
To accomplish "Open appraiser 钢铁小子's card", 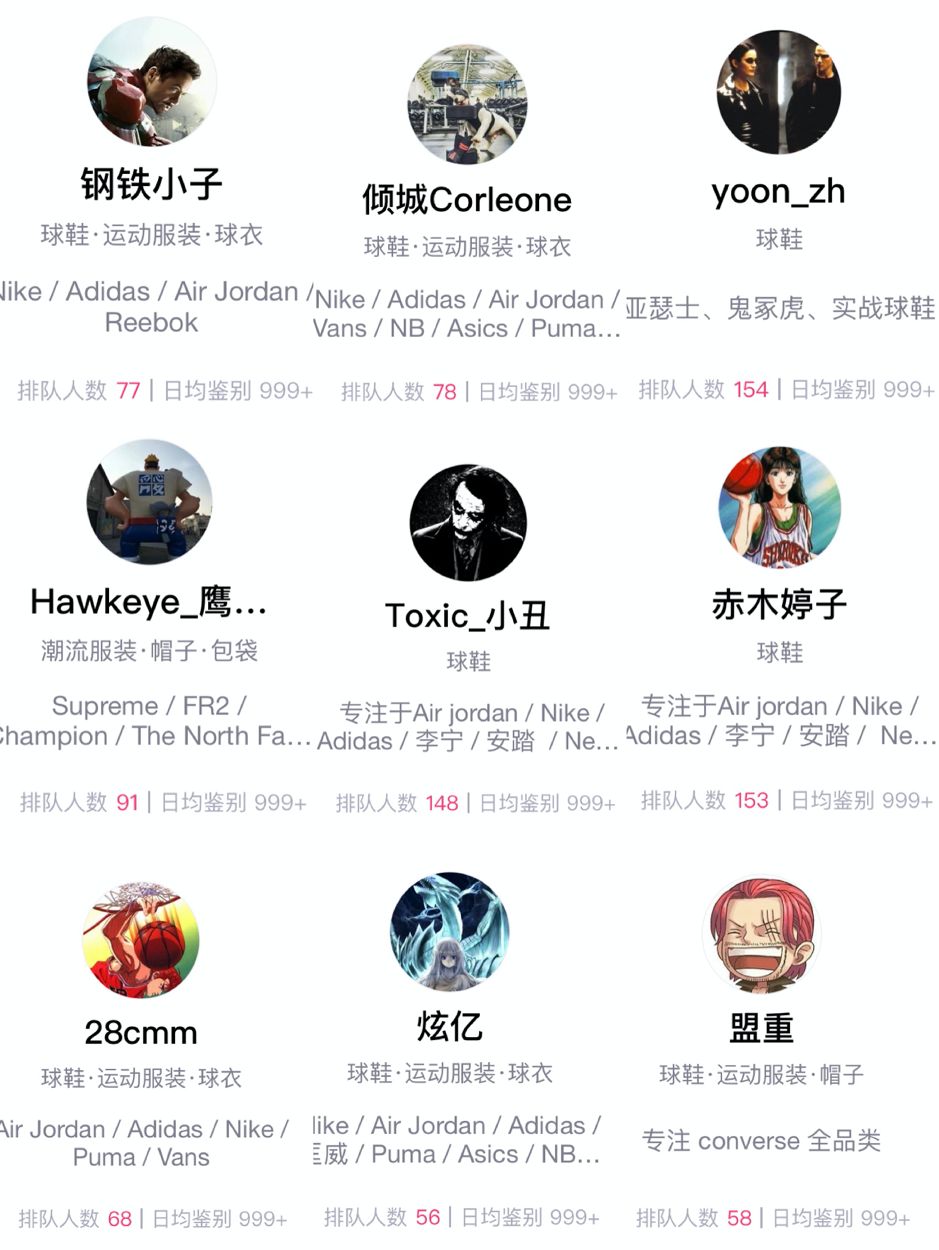I will coord(152,184).
